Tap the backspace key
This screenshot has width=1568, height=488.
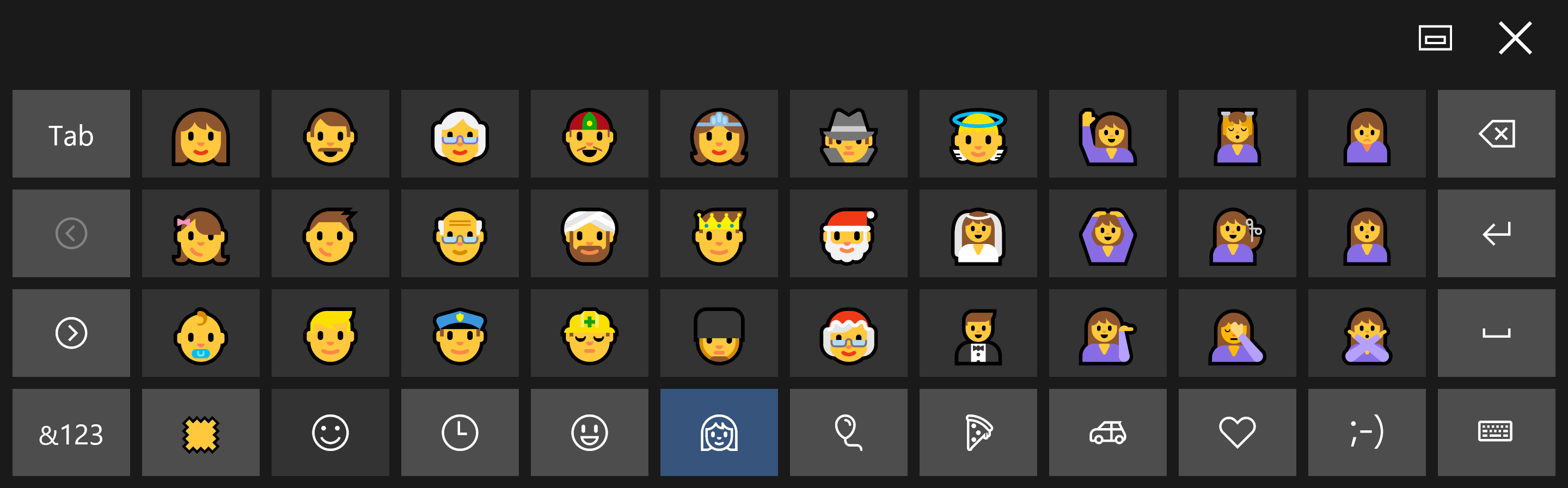(1496, 134)
